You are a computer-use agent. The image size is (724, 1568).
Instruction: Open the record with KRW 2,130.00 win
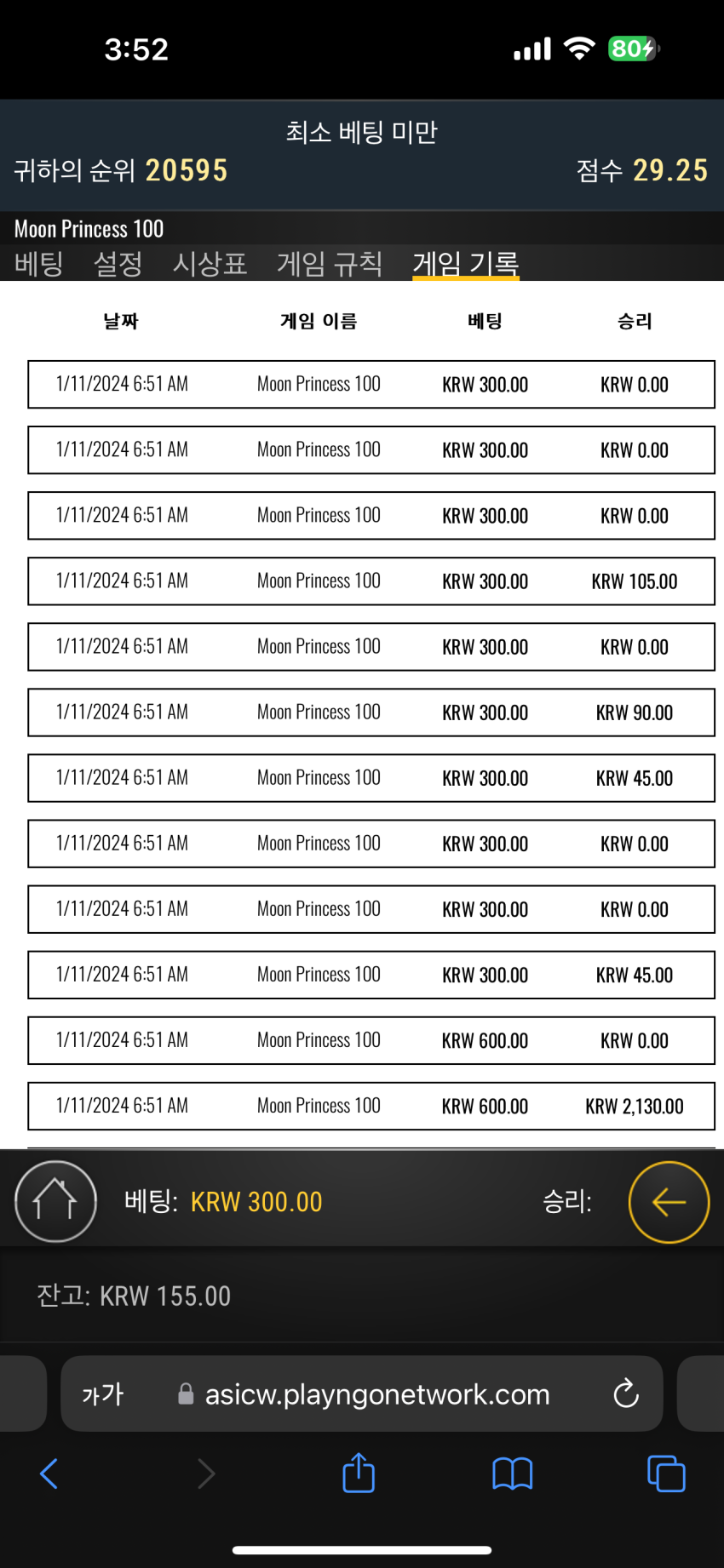[371, 1106]
